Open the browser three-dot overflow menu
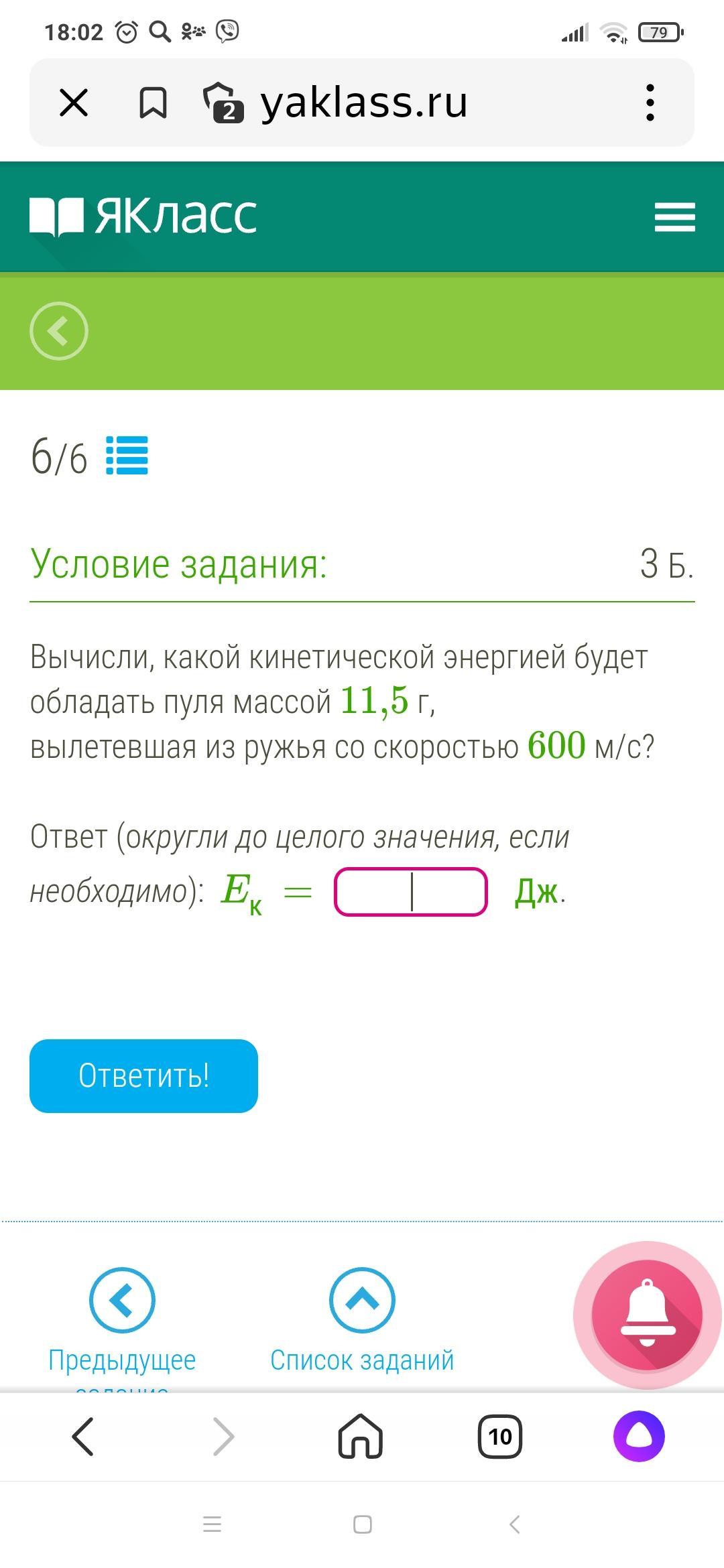 click(x=649, y=103)
